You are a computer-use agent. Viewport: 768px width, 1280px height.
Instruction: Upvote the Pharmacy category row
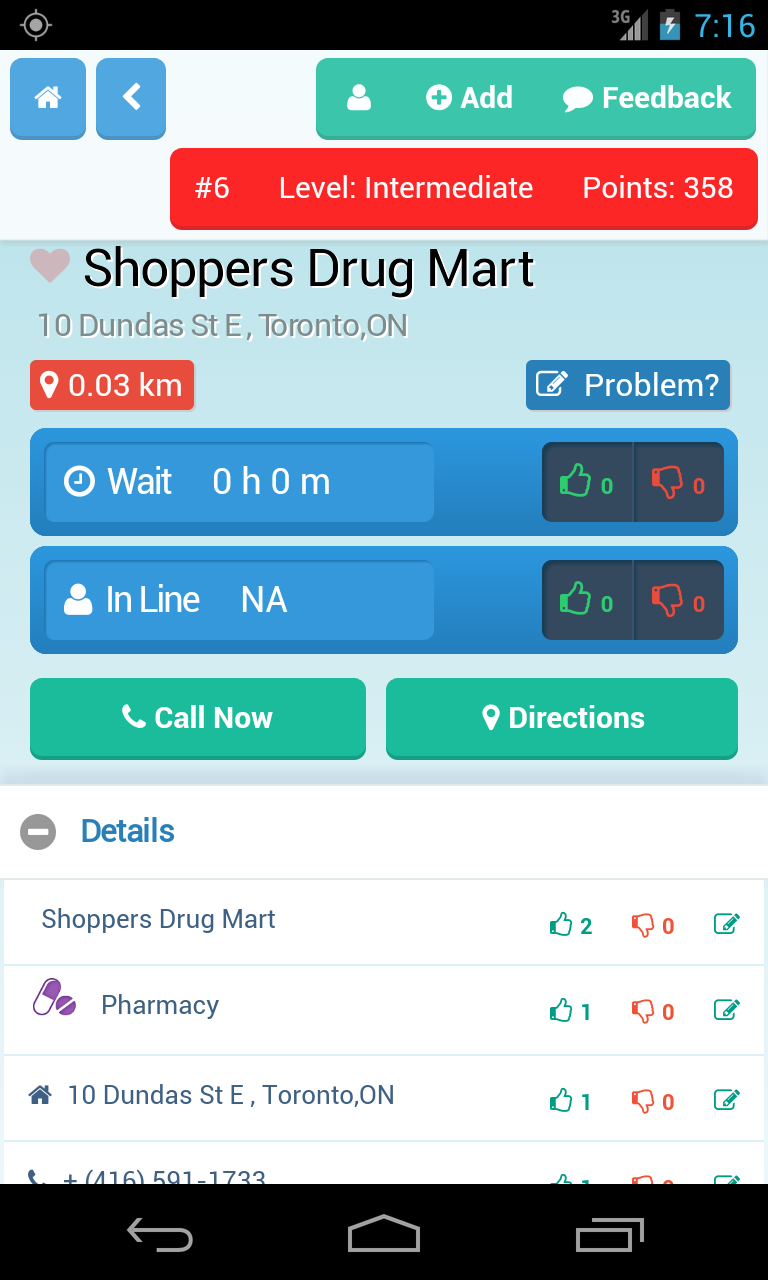(x=570, y=1011)
